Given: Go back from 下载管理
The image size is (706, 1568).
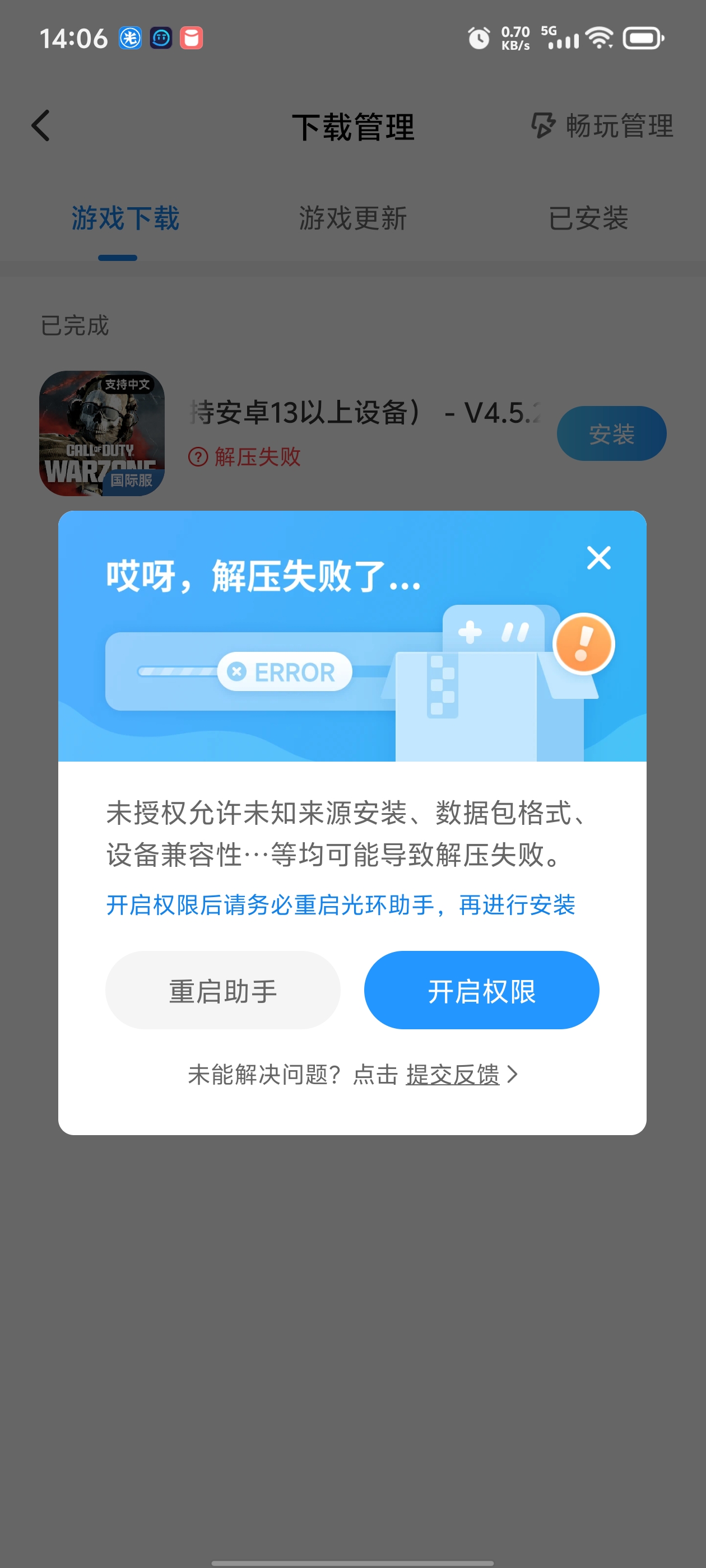Looking at the screenshot, I should (x=41, y=126).
